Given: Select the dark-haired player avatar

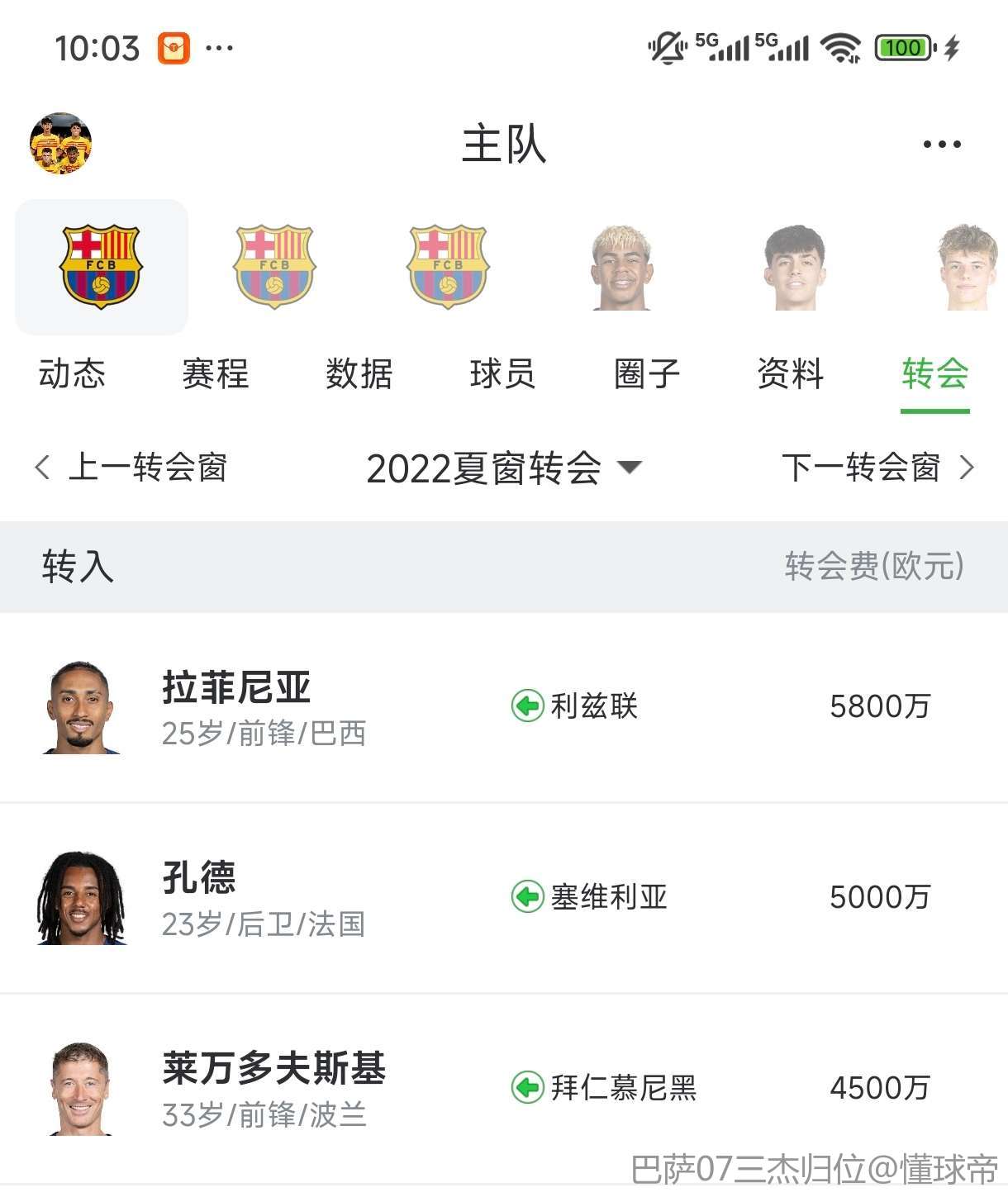Looking at the screenshot, I should coord(795,267).
